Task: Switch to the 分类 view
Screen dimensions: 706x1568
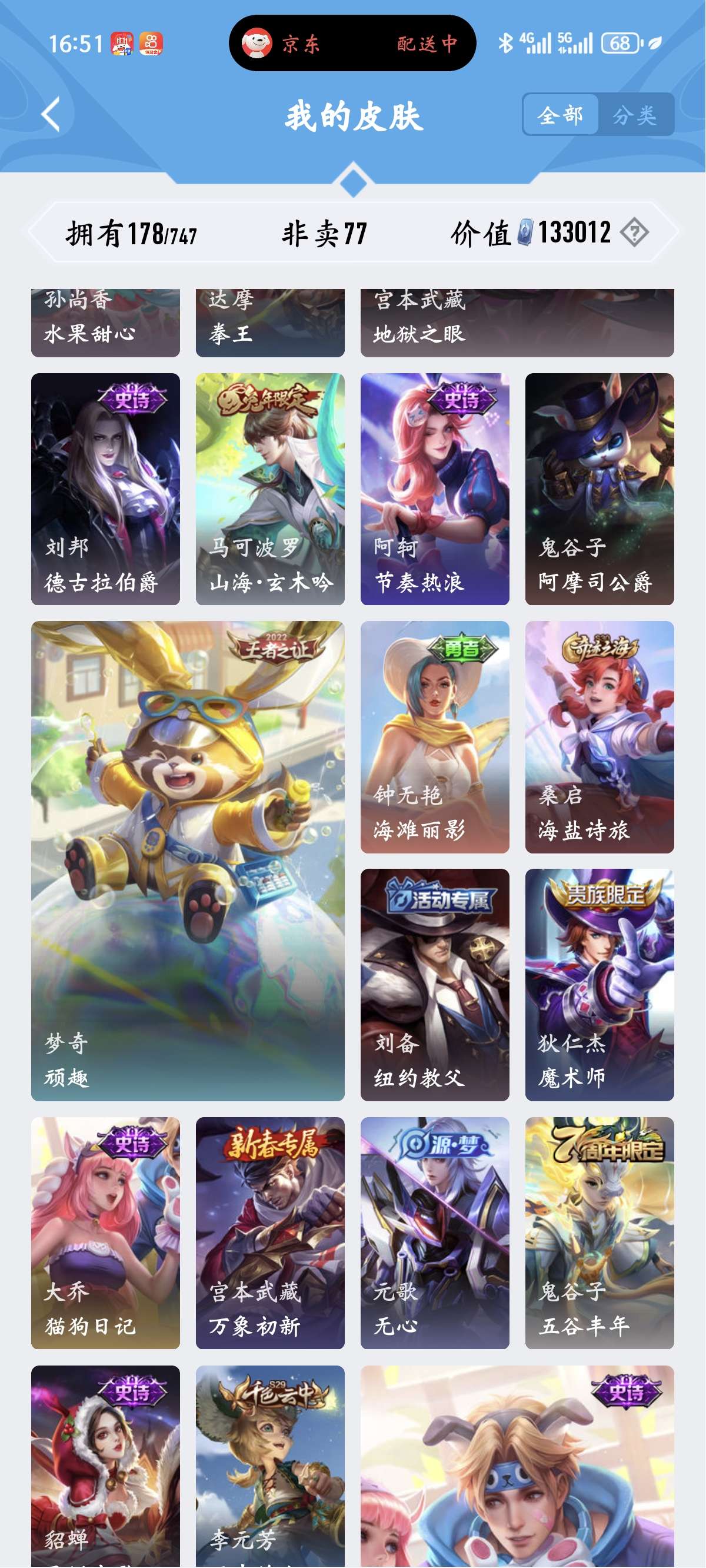Action: pos(634,114)
